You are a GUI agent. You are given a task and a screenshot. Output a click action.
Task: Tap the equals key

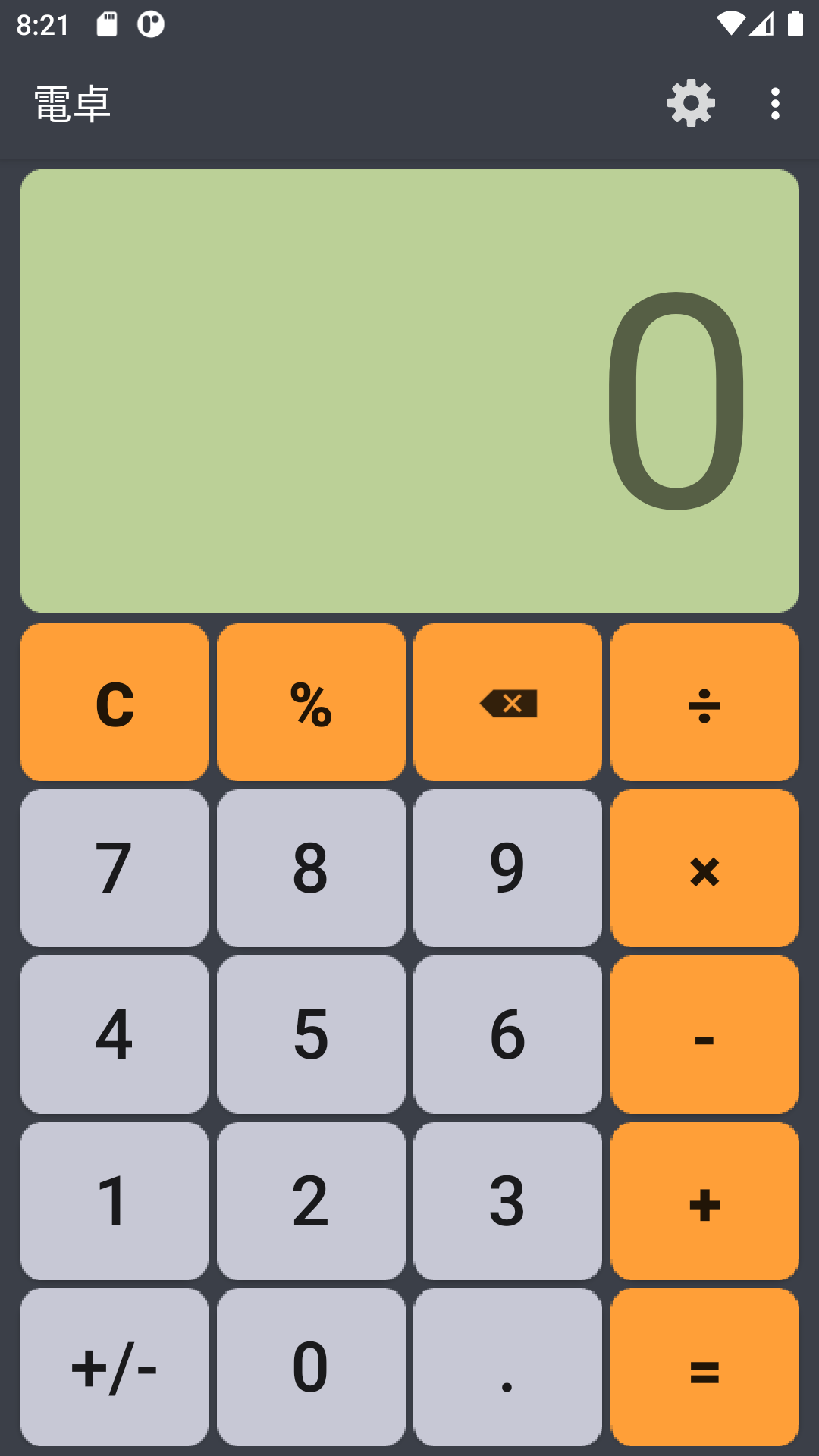(704, 1367)
